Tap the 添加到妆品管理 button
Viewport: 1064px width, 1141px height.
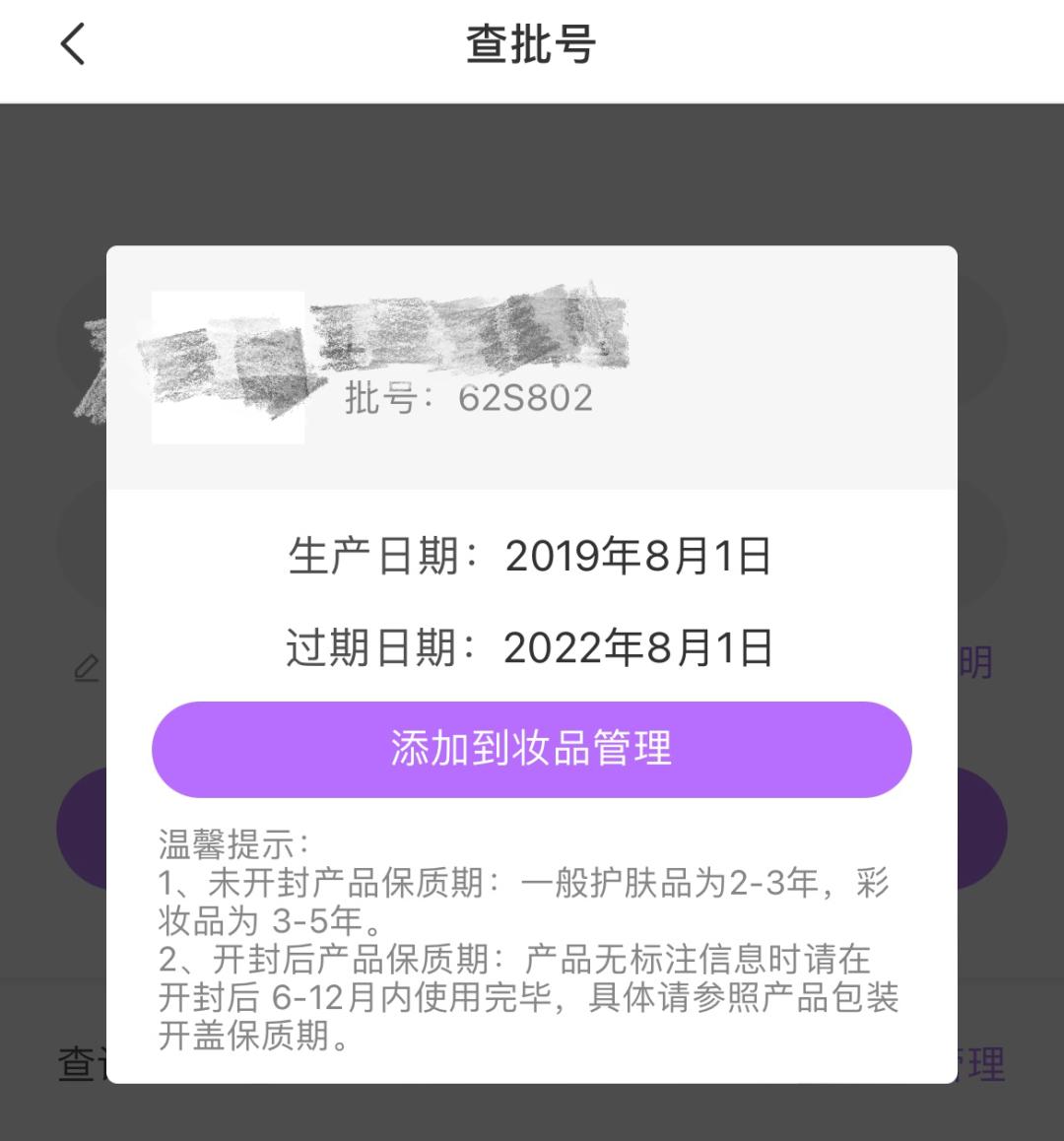coord(531,749)
